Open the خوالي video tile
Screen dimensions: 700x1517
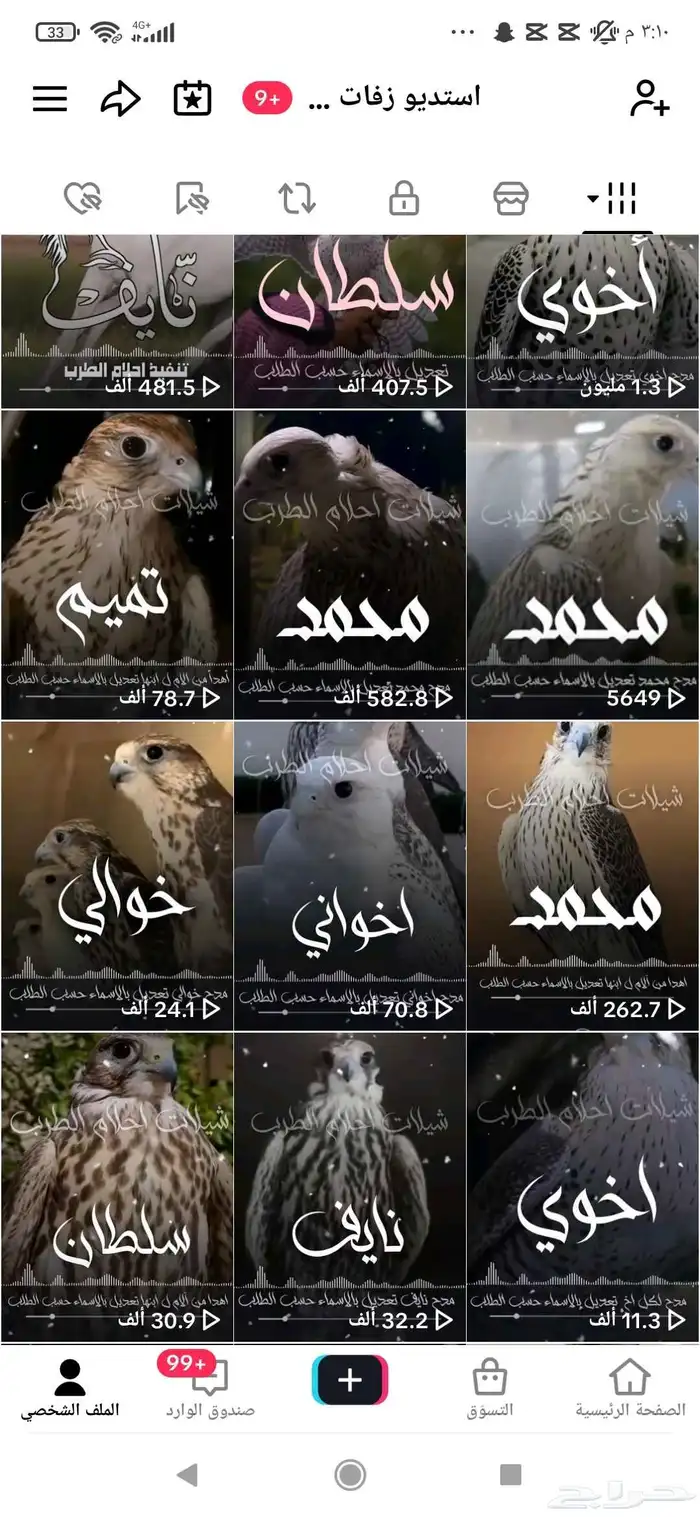pyautogui.click(x=117, y=876)
